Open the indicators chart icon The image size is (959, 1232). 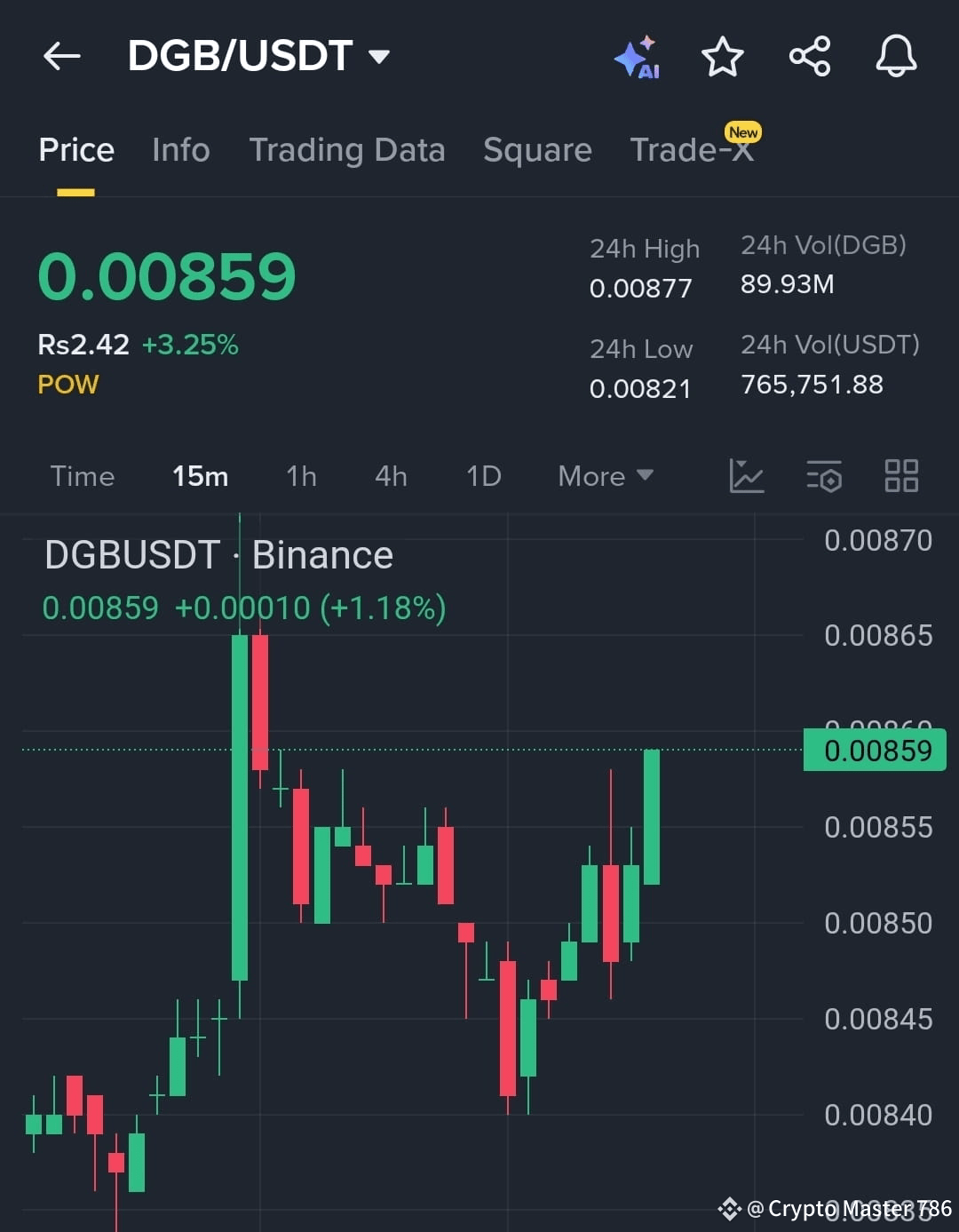tap(747, 476)
